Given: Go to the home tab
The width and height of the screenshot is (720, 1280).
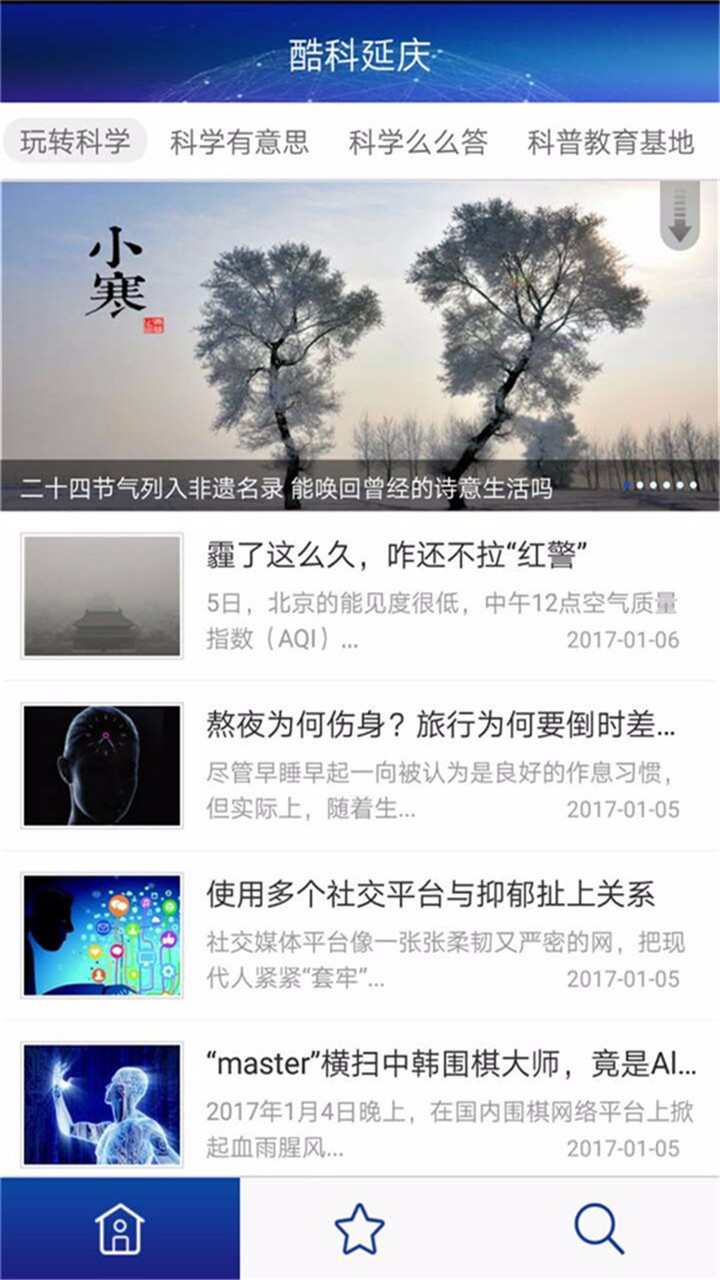Looking at the screenshot, I should [x=120, y=1229].
